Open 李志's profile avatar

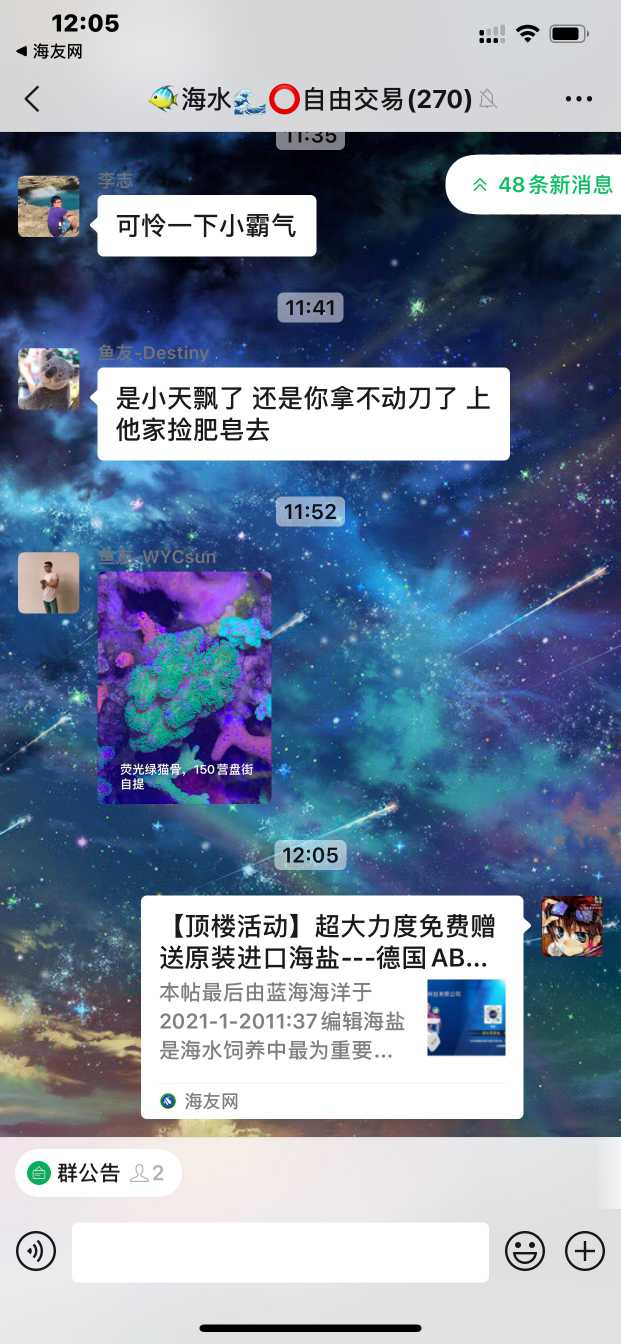(48, 207)
